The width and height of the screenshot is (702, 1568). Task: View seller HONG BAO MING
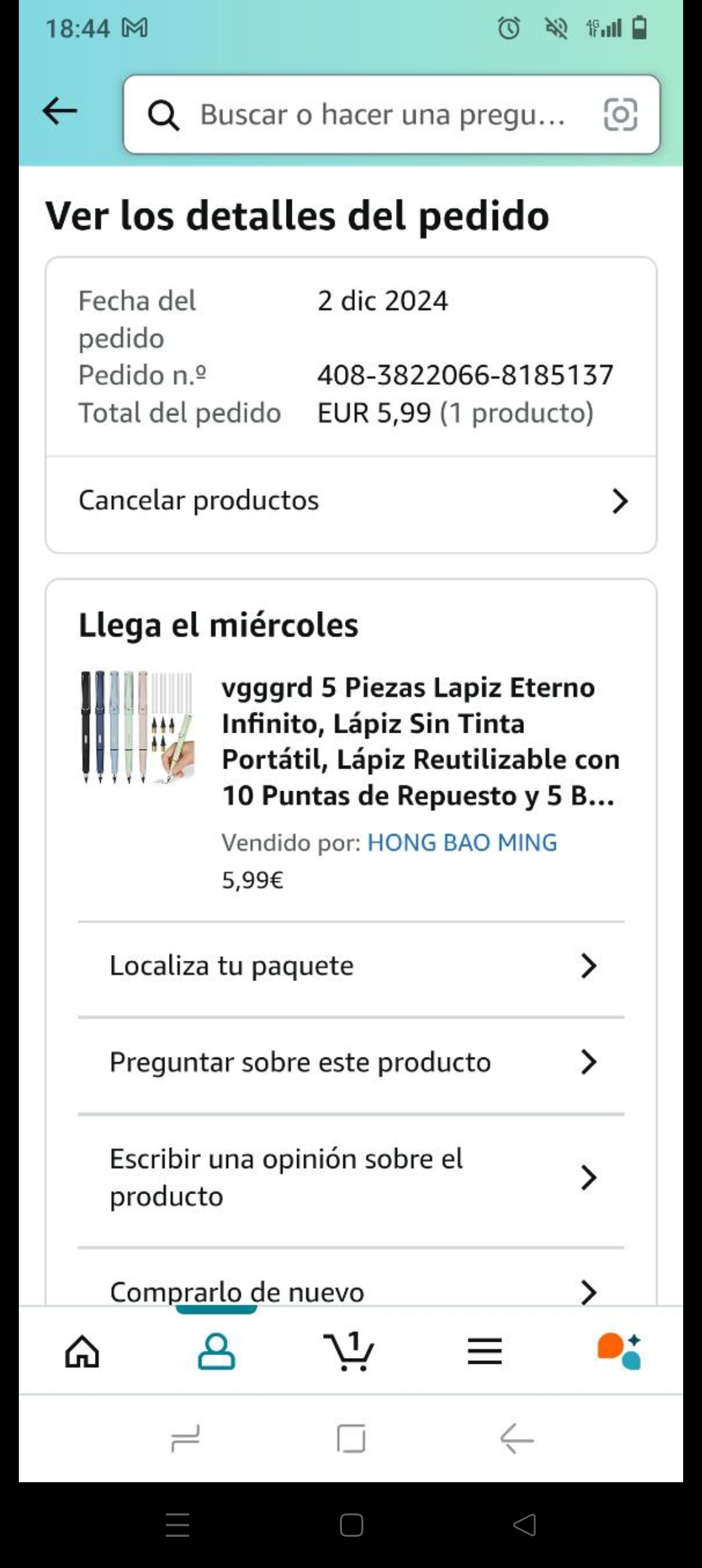(462, 843)
